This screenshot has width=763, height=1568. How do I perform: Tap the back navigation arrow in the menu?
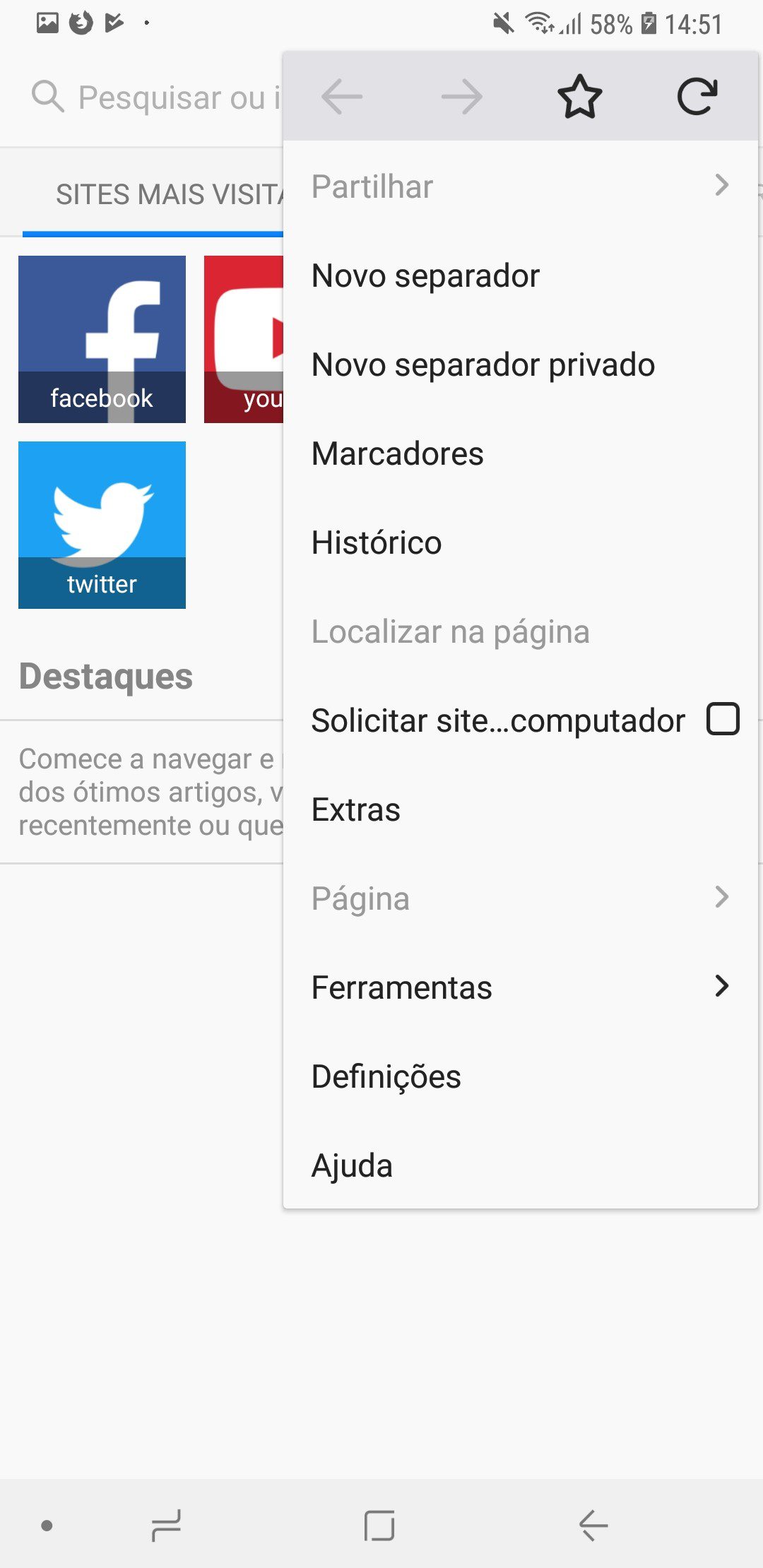point(341,97)
